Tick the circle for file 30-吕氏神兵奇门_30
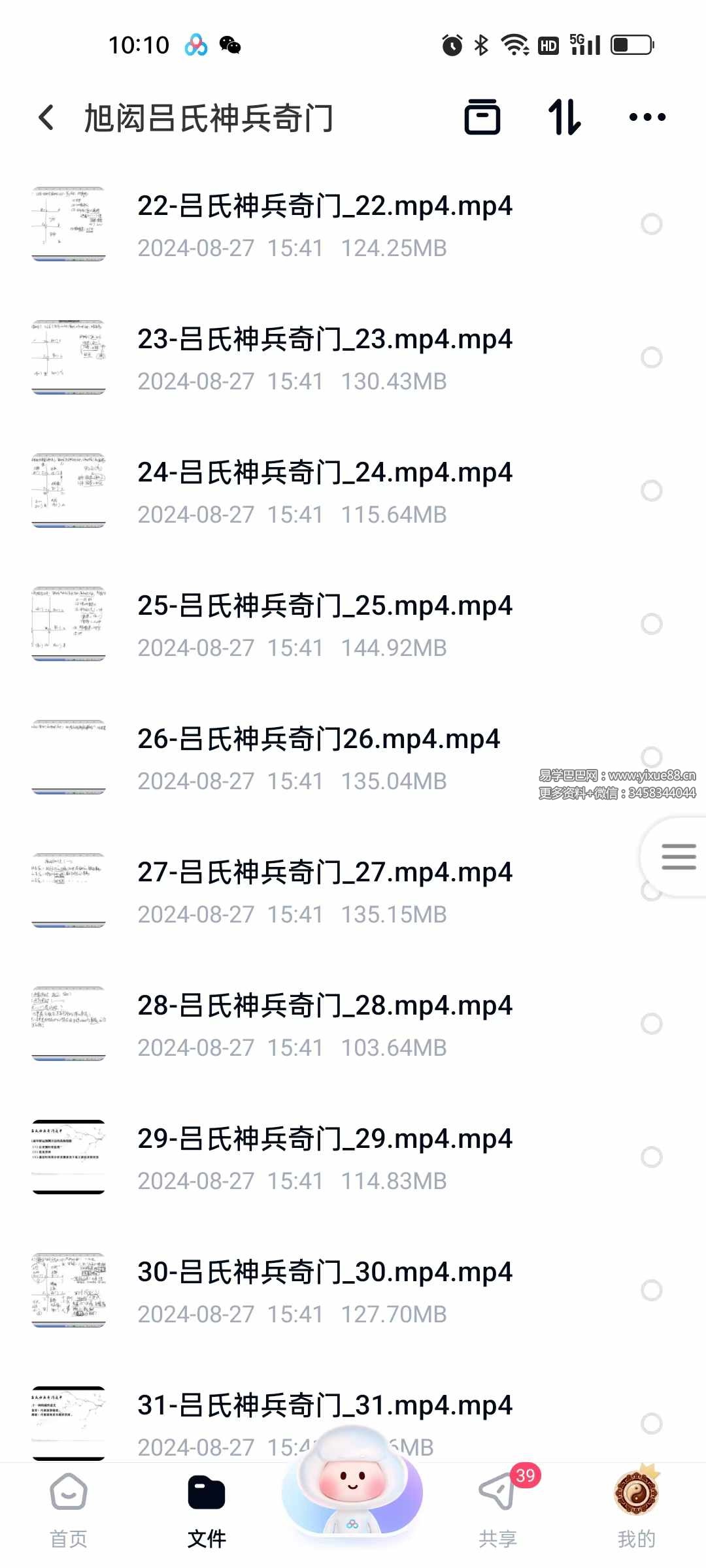The image size is (706, 1568). (652, 1290)
